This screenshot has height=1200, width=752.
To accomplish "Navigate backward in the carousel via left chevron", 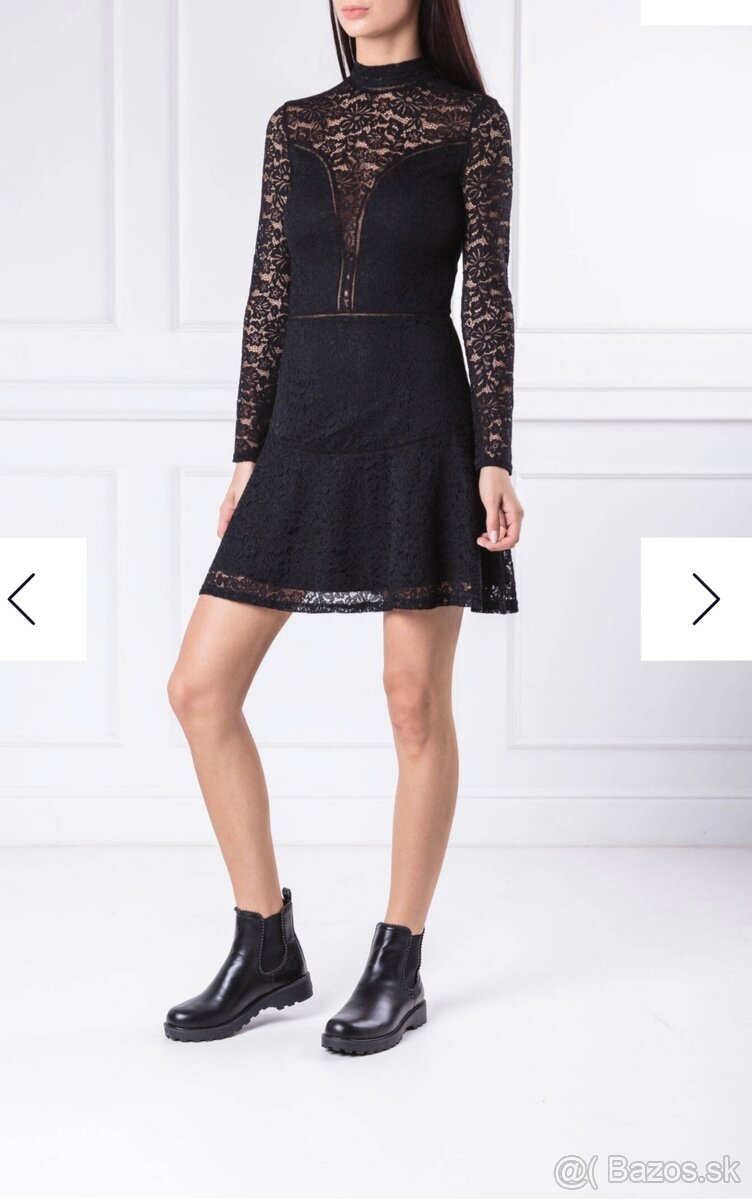I will pos(21,597).
